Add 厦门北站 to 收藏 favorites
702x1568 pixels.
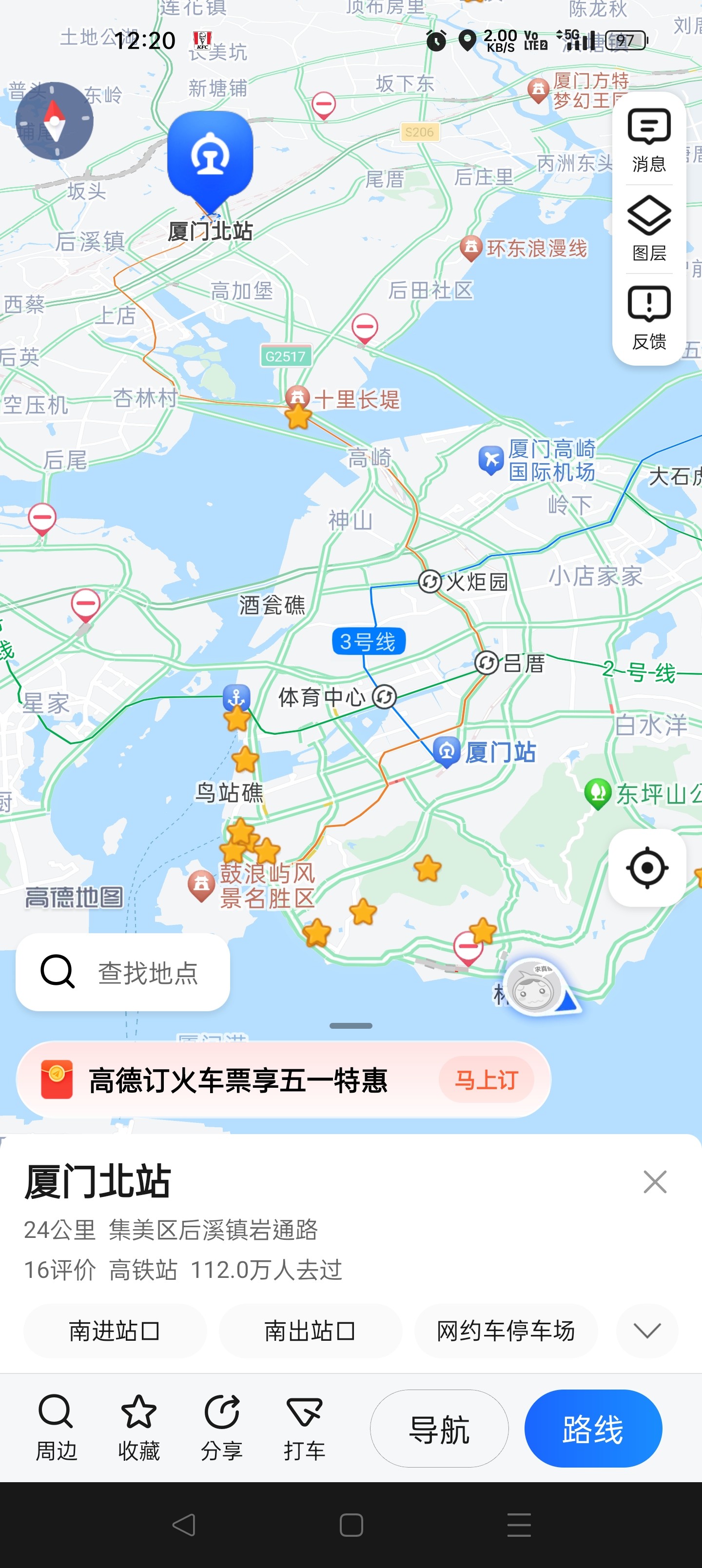click(x=139, y=1428)
